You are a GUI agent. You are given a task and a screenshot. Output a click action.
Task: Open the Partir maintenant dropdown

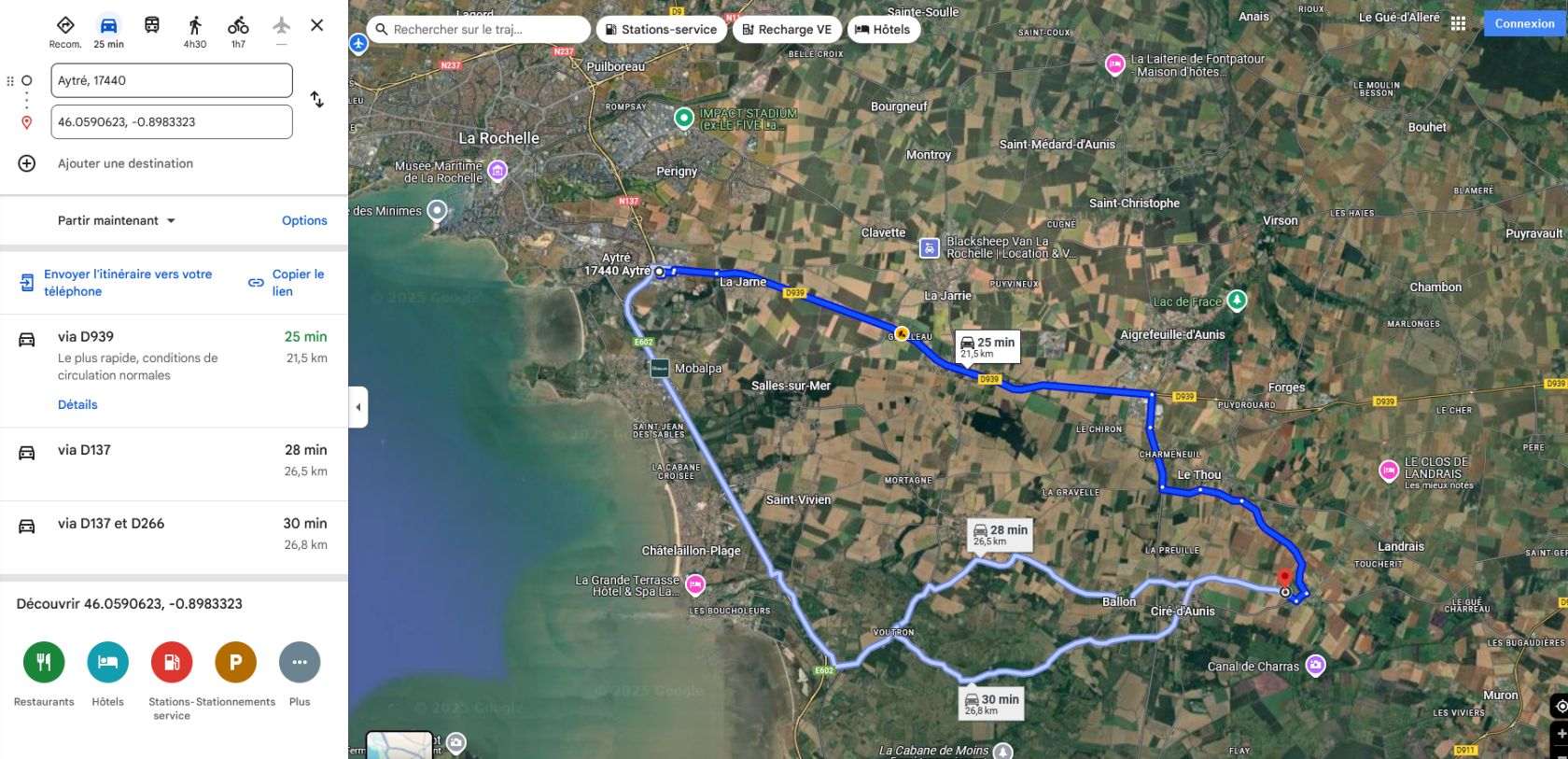[117, 220]
